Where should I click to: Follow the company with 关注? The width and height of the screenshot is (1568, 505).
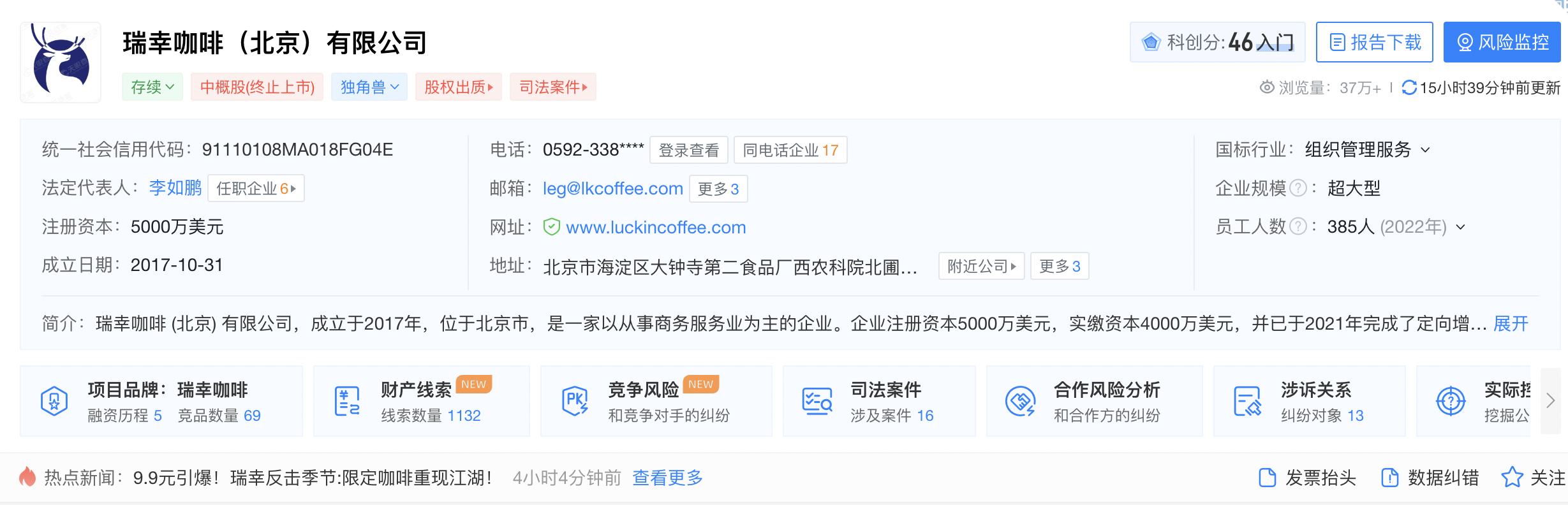tap(1533, 478)
